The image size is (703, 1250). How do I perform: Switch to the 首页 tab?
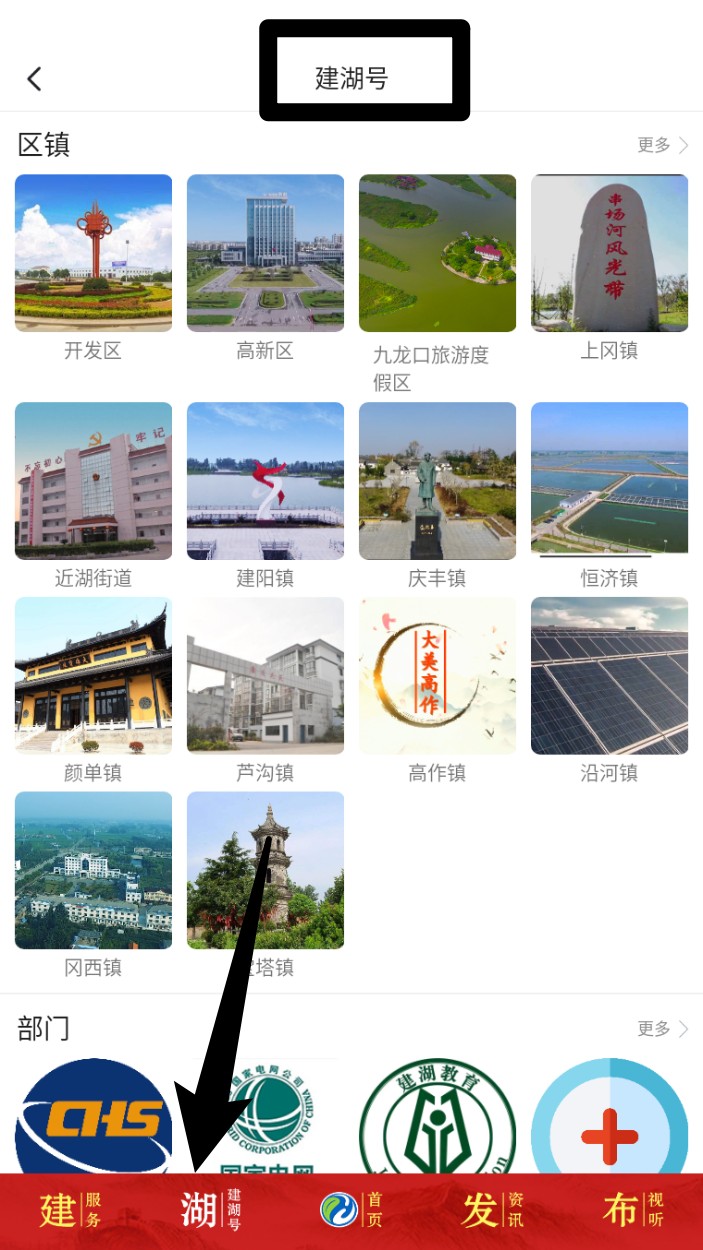[351, 1210]
